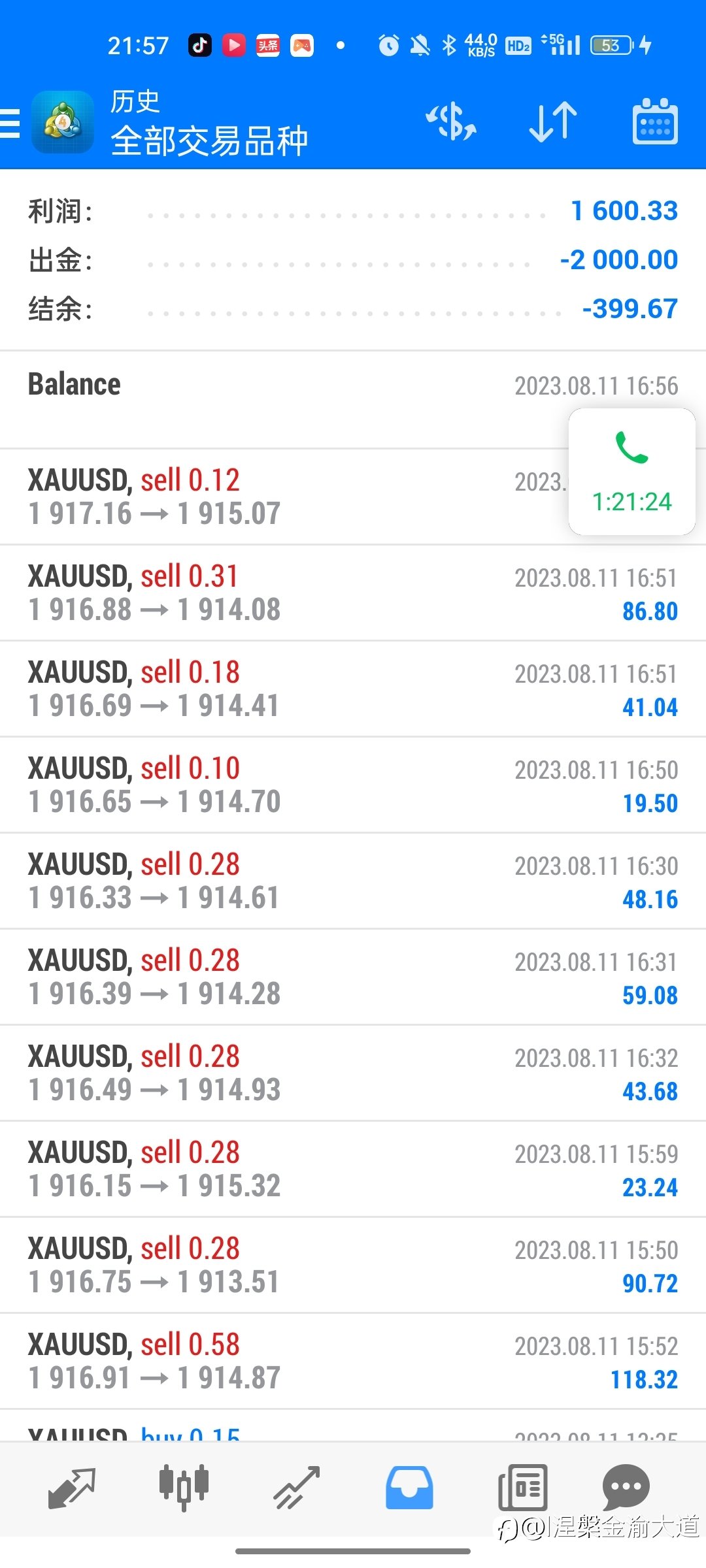Open the floating ongoing call bubble
Screen dimensions: 706x1568
632,472
